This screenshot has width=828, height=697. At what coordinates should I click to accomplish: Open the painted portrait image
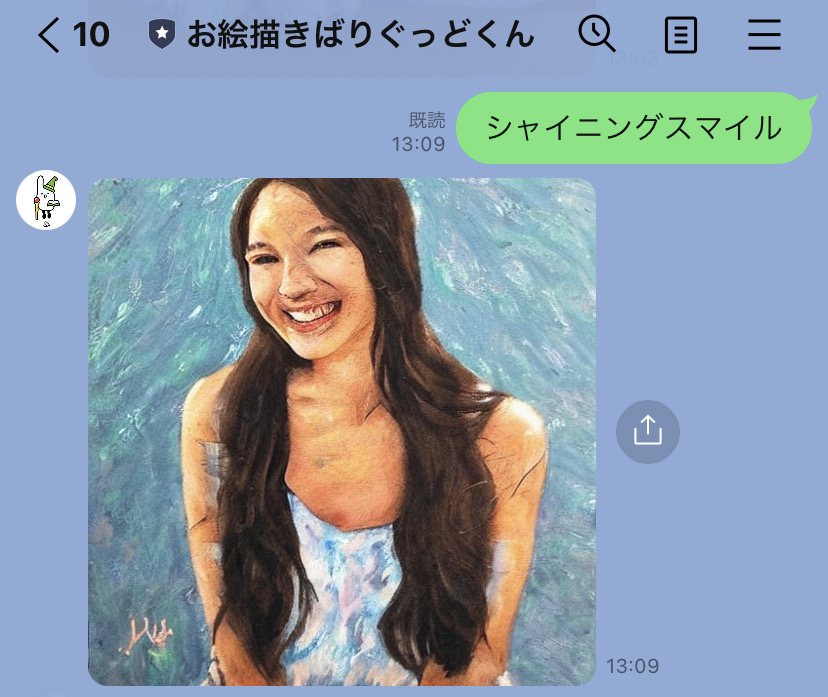(341, 431)
